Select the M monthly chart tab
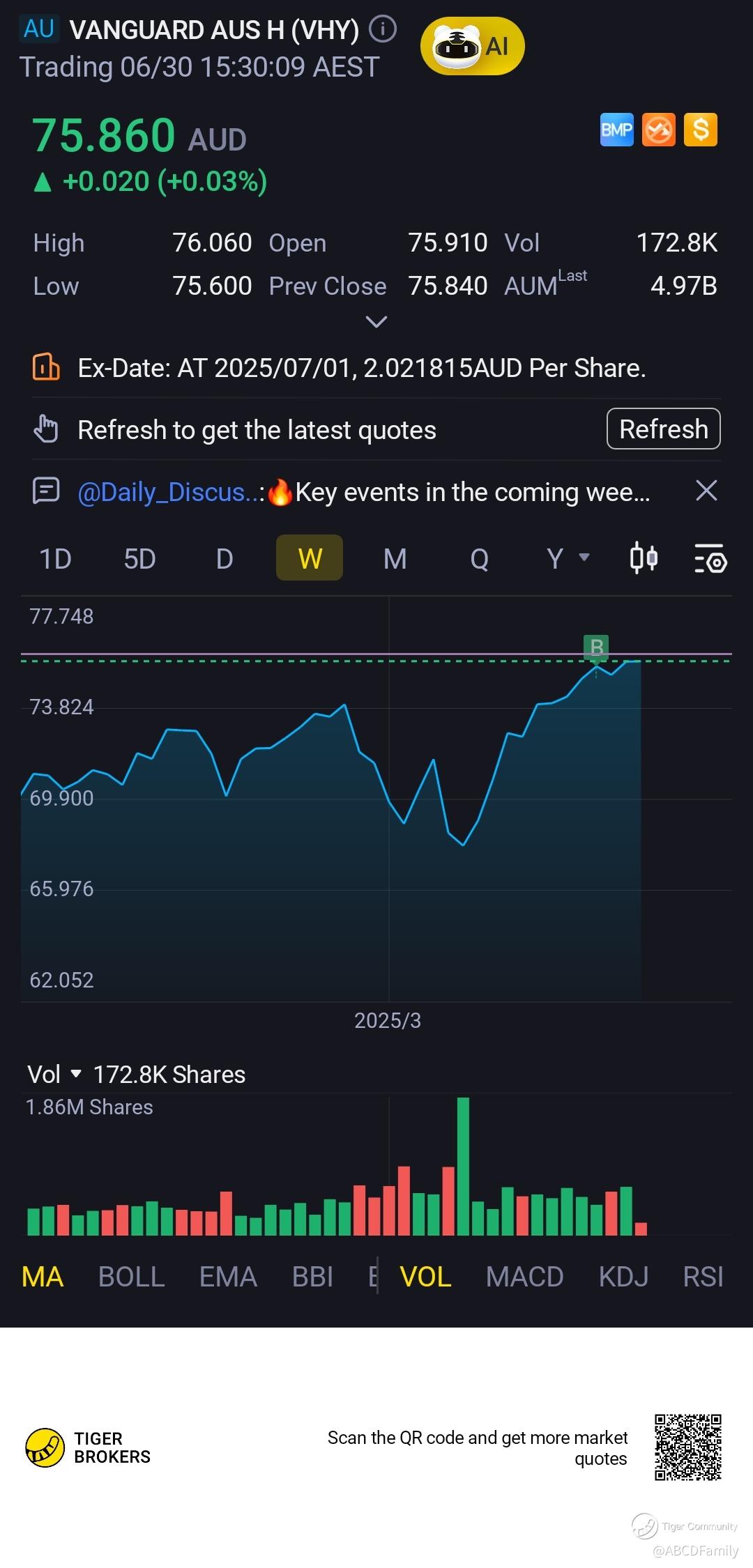The image size is (753, 1568). [x=395, y=558]
